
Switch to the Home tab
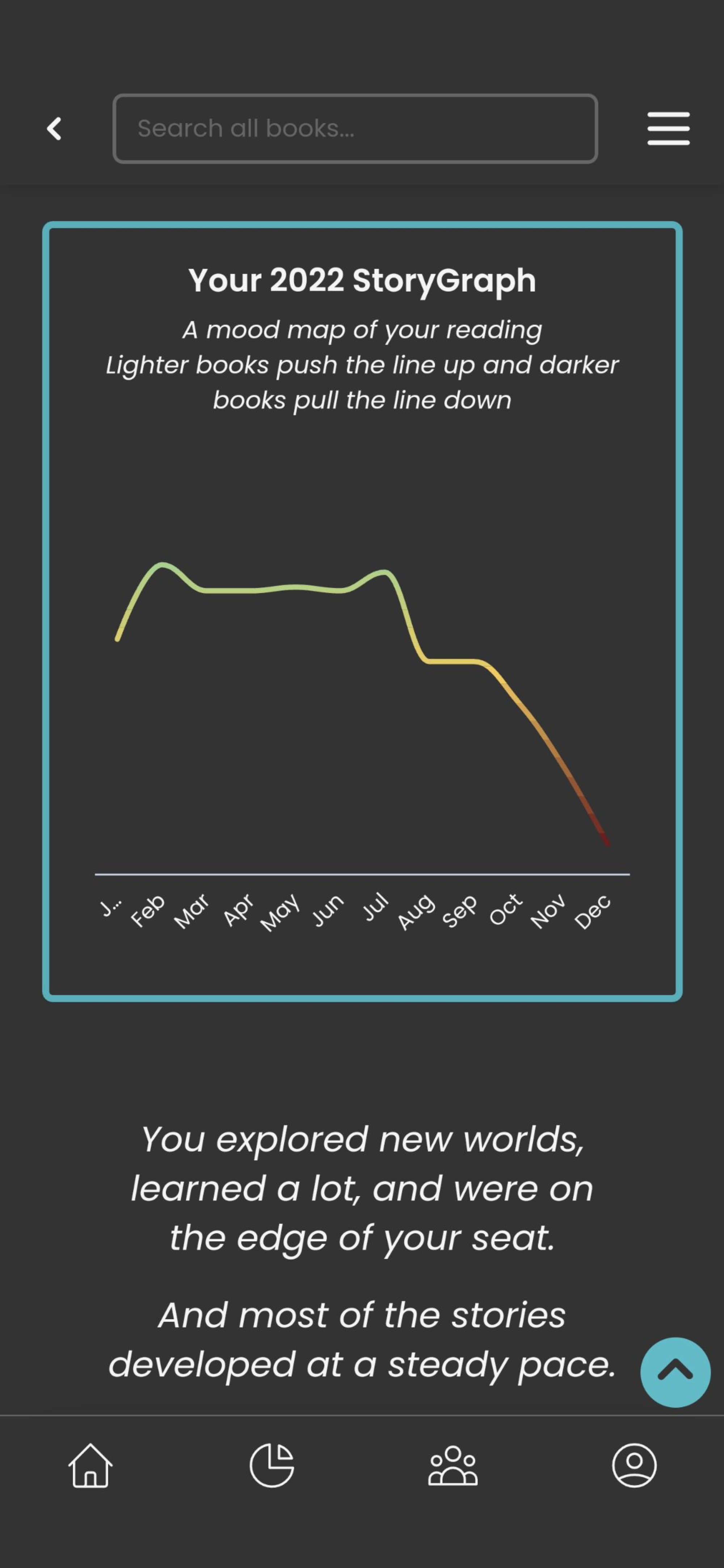(x=90, y=1466)
